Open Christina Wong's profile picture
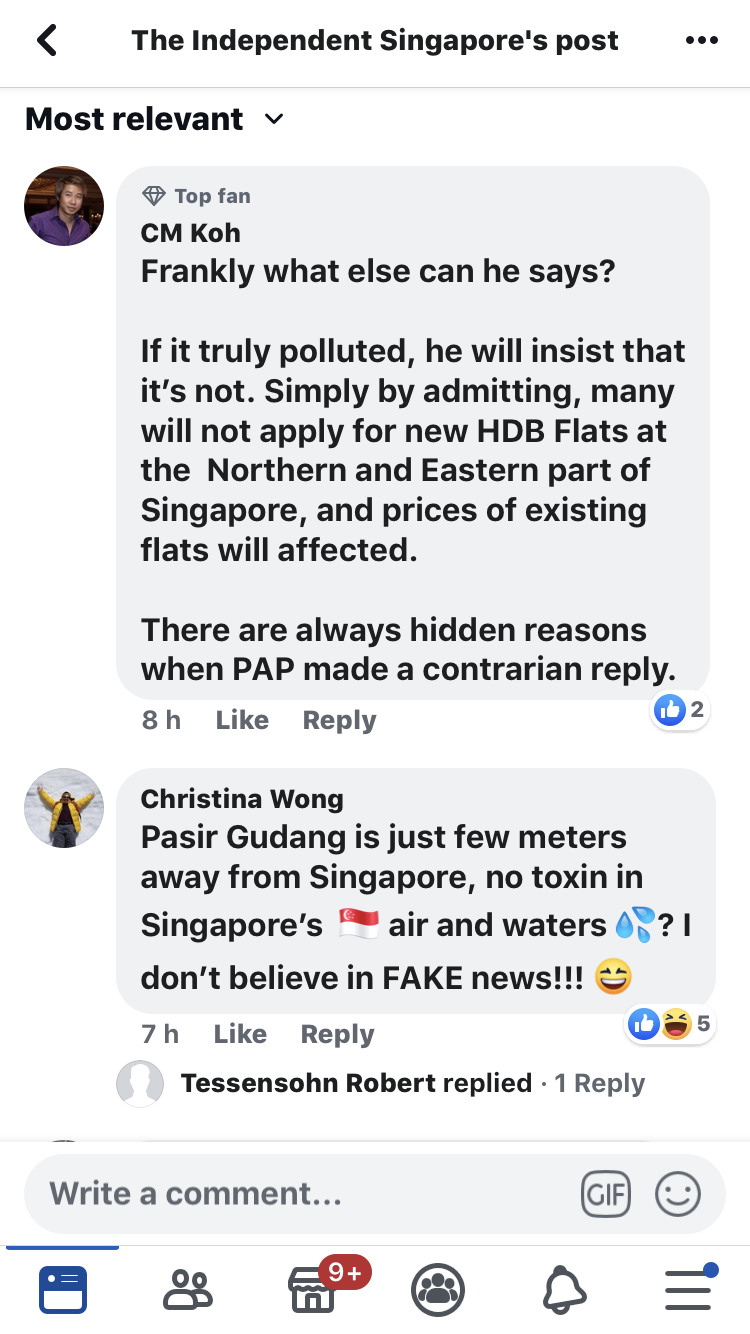This screenshot has height=1334, width=750. [64, 808]
